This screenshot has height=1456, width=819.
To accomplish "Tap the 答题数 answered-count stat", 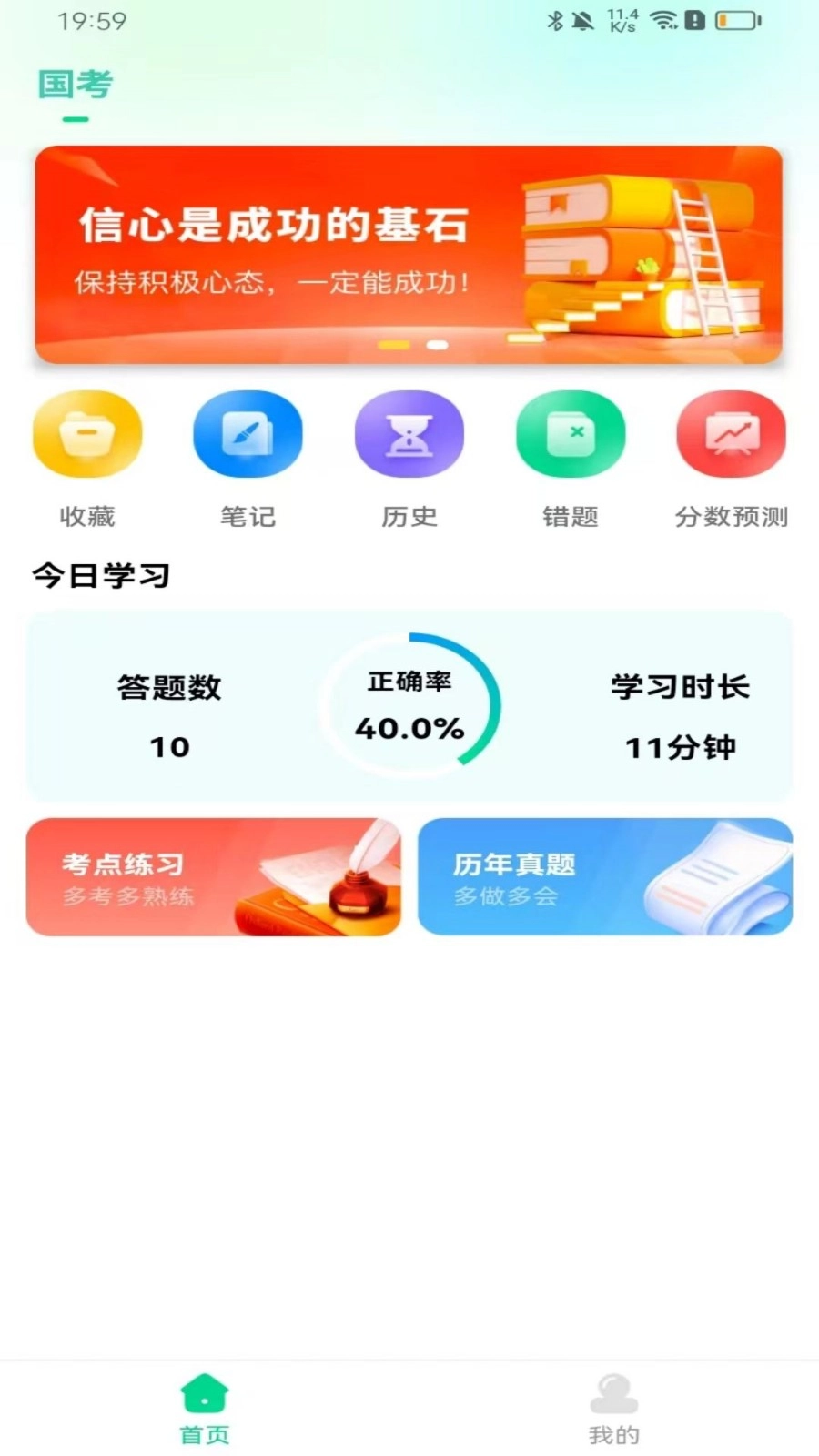I will click(x=170, y=717).
